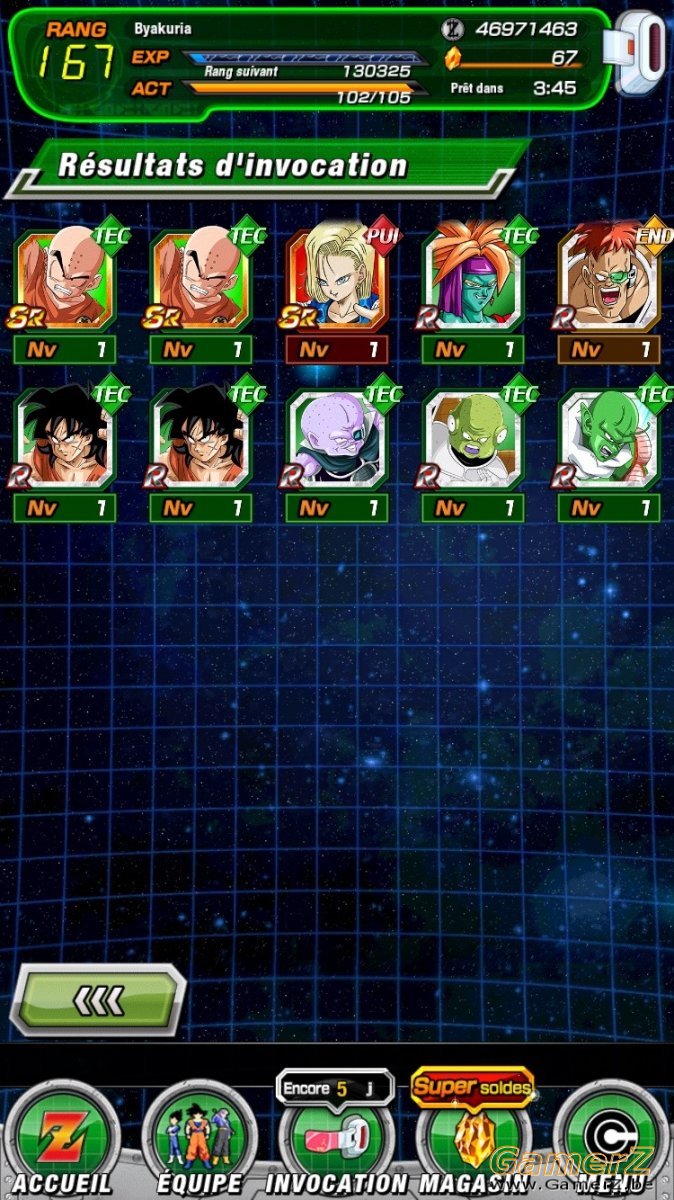Open the Invocation tab
The image size is (674, 1200).
(x=336, y=1140)
